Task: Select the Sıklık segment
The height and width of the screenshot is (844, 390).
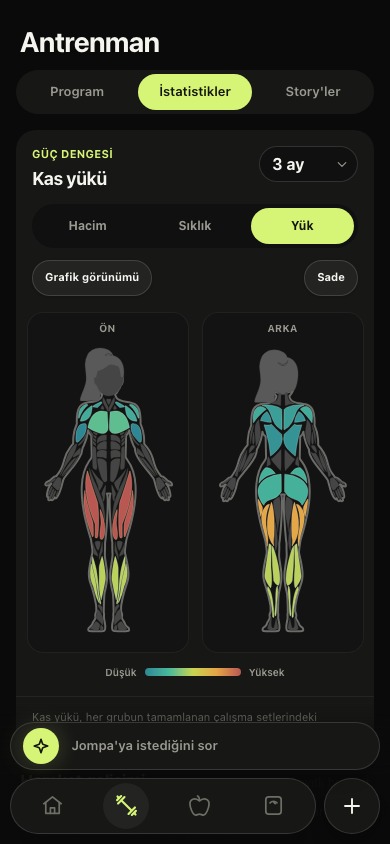Action: 195,226
